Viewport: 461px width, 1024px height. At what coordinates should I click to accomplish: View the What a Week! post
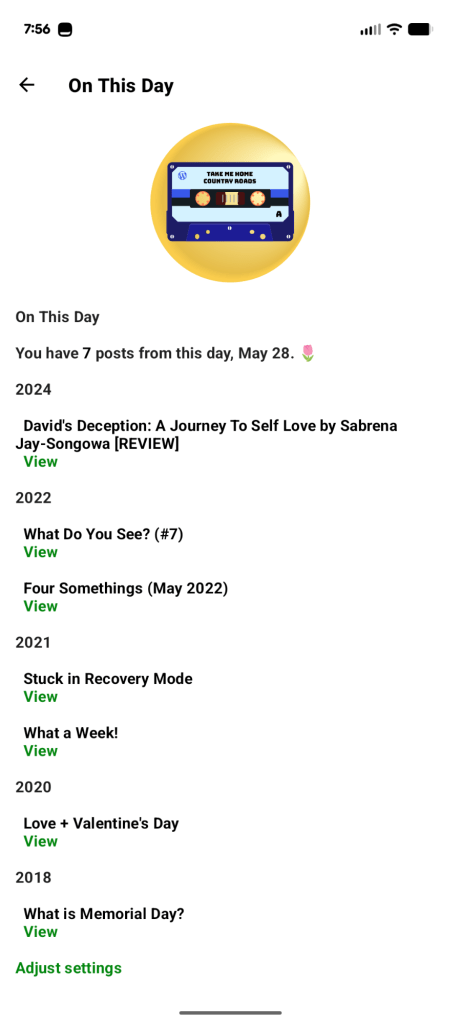[x=40, y=751]
